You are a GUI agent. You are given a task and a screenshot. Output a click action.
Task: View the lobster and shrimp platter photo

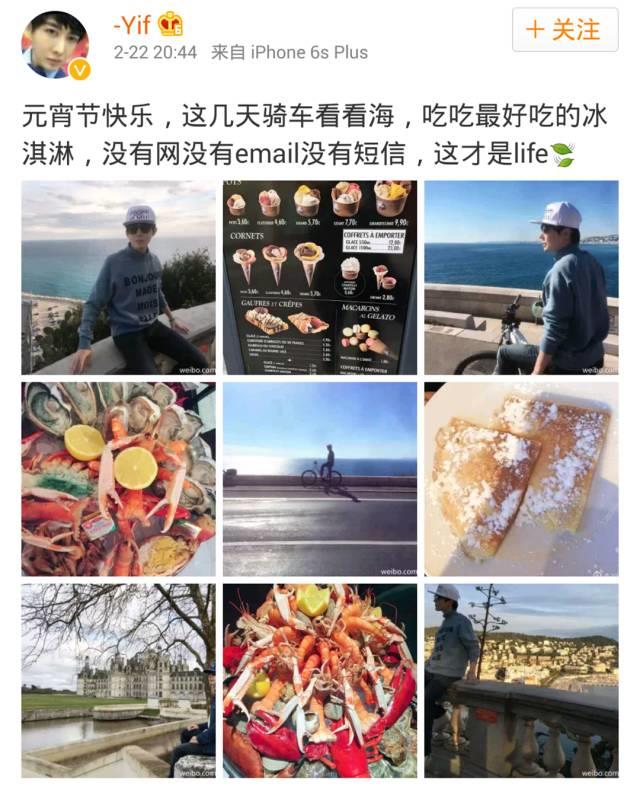pos(320,680)
